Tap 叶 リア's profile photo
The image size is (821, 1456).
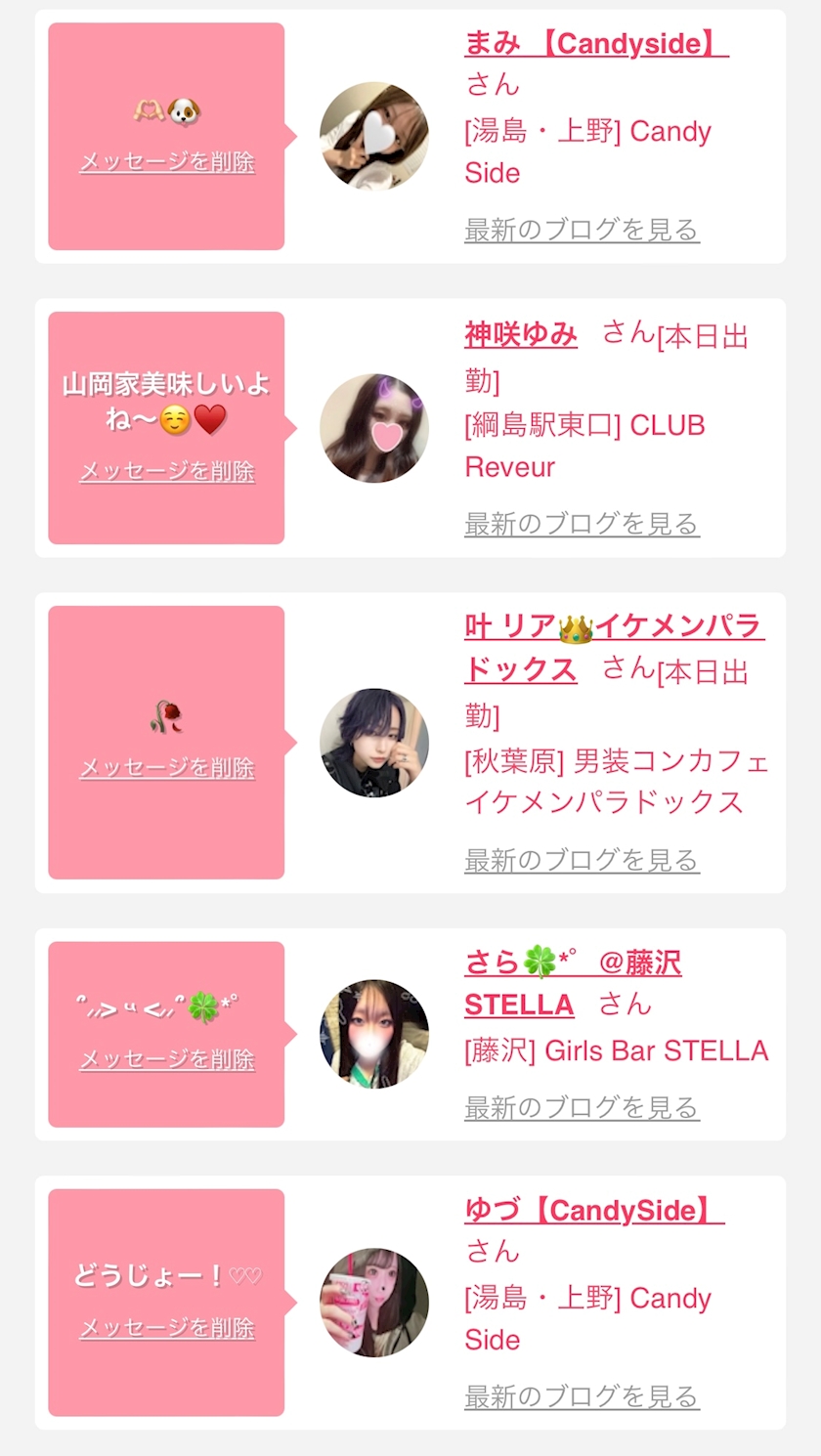click(374, 743)
